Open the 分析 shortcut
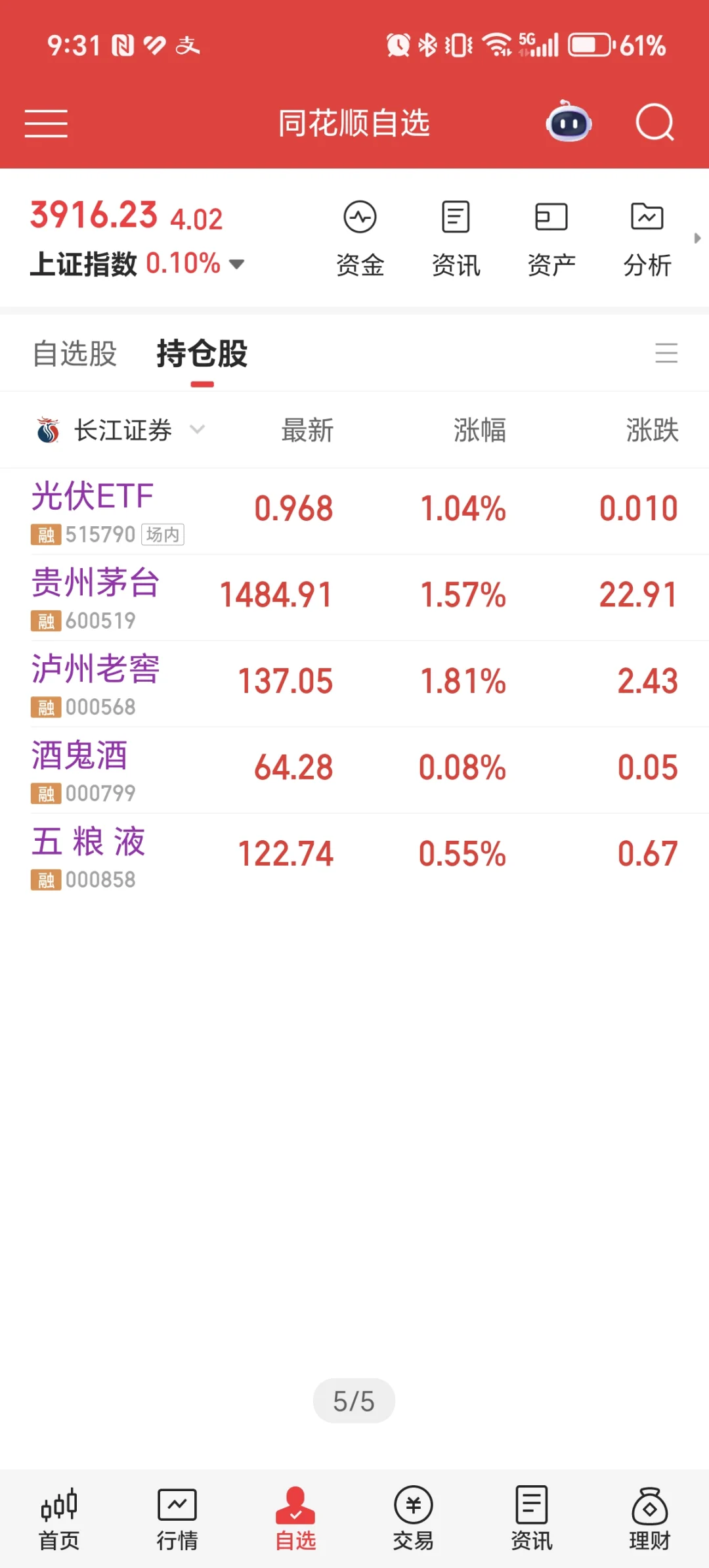The height and width of the screenshot is (1568, 709). point(647,239)
